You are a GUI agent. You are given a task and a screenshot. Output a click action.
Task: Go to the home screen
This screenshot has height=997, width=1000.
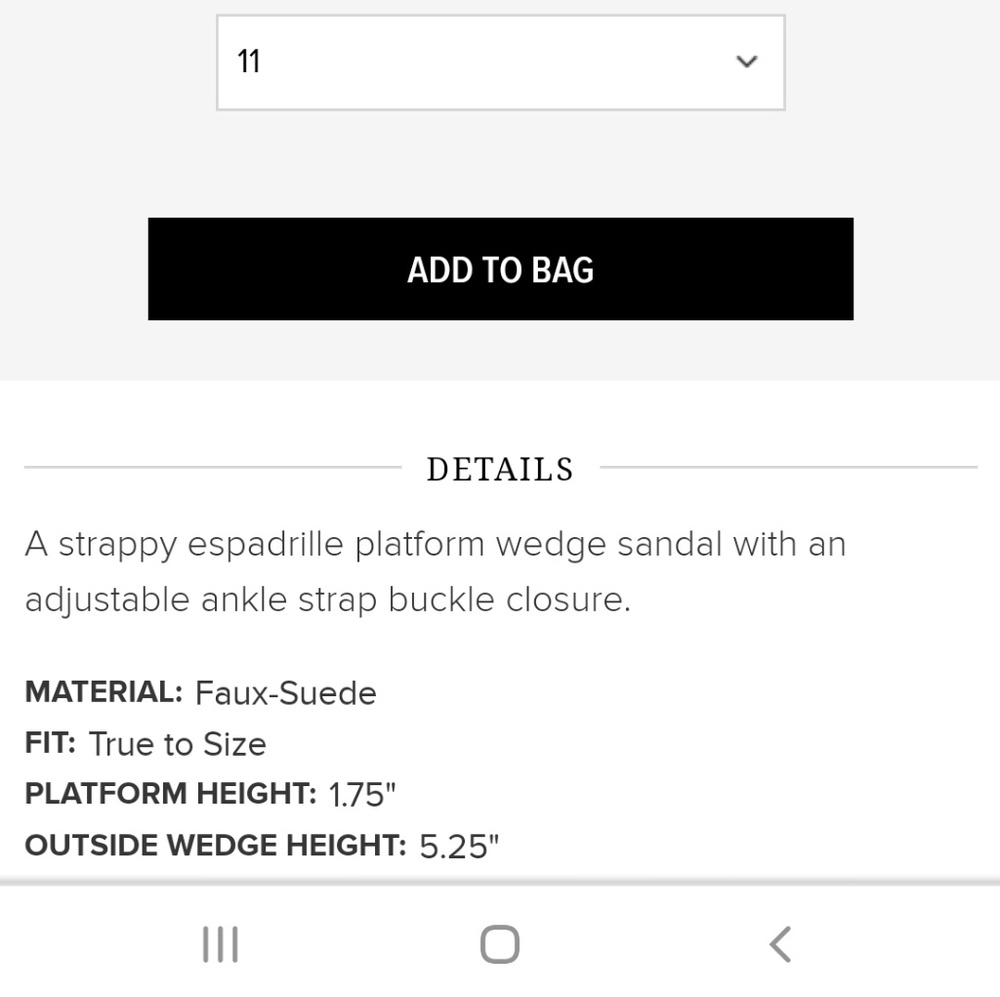[499, 944]
